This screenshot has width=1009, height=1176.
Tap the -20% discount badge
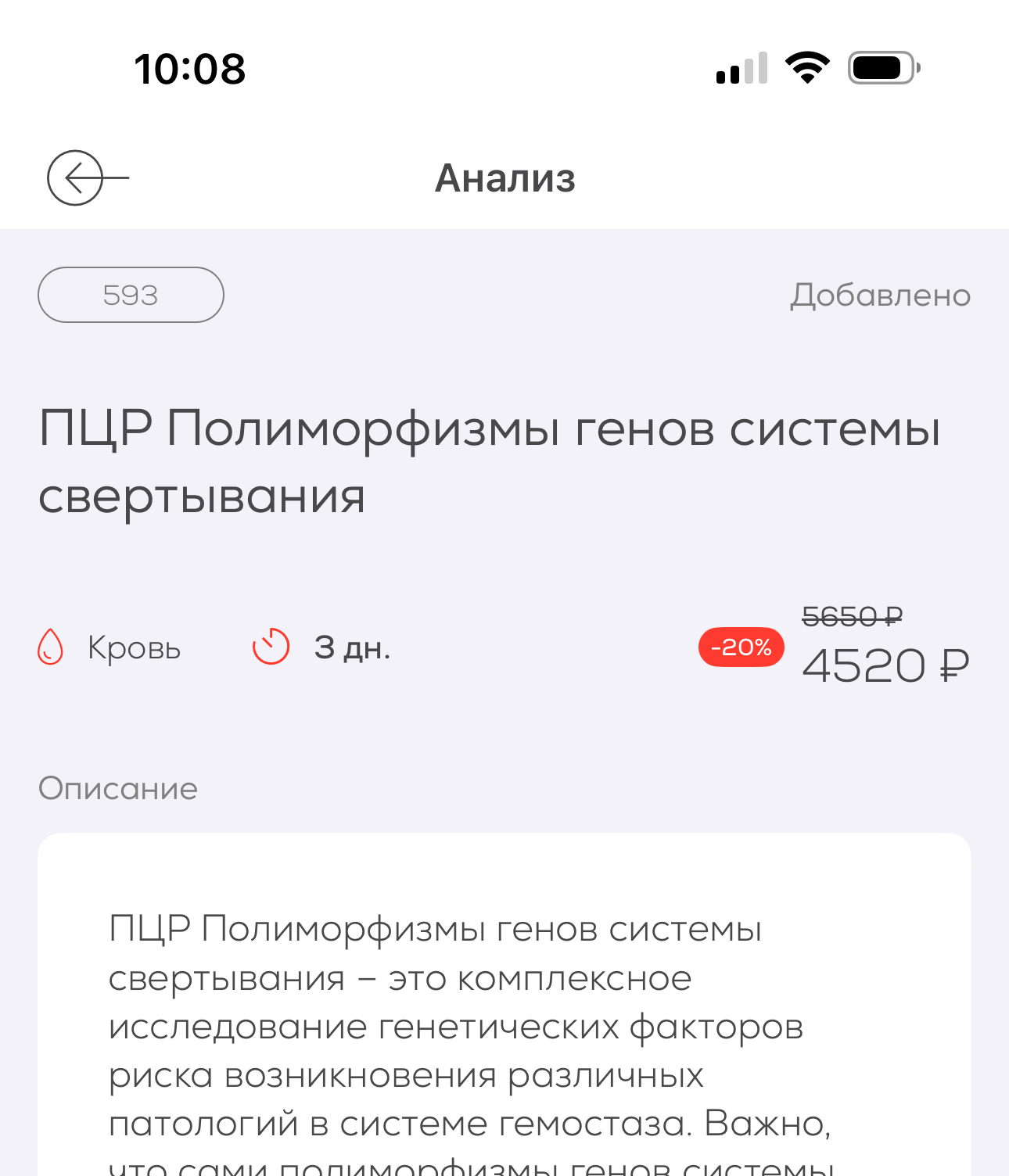741,647
